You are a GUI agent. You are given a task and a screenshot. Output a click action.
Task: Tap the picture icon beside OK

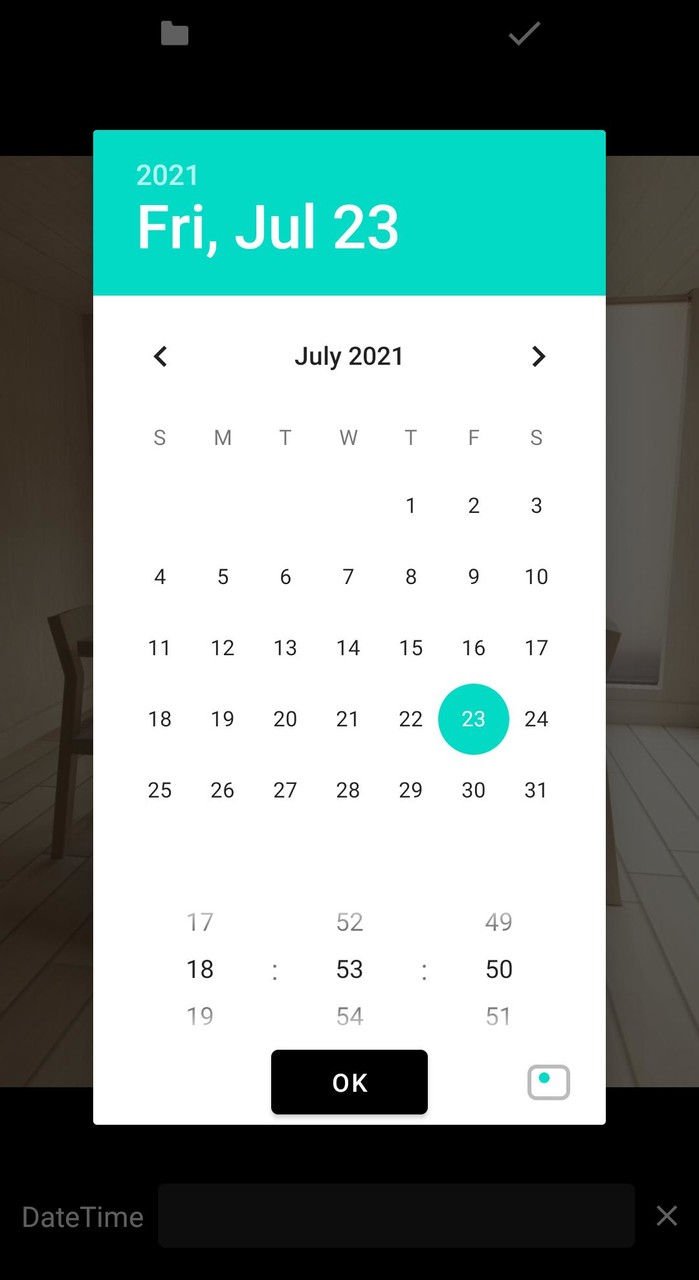548,1082
